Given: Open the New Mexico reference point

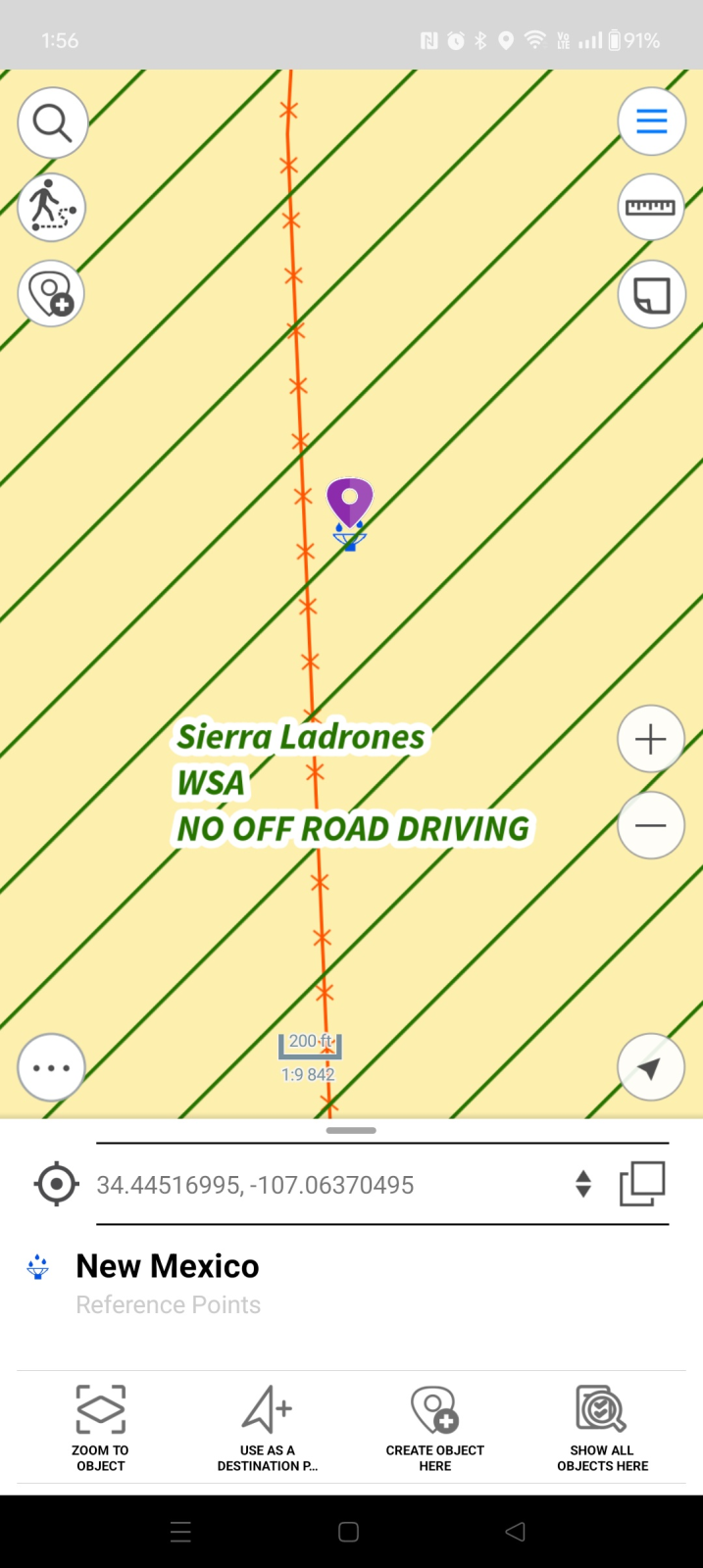Looking at the screenshot, I should click(x=168, y=1266).
